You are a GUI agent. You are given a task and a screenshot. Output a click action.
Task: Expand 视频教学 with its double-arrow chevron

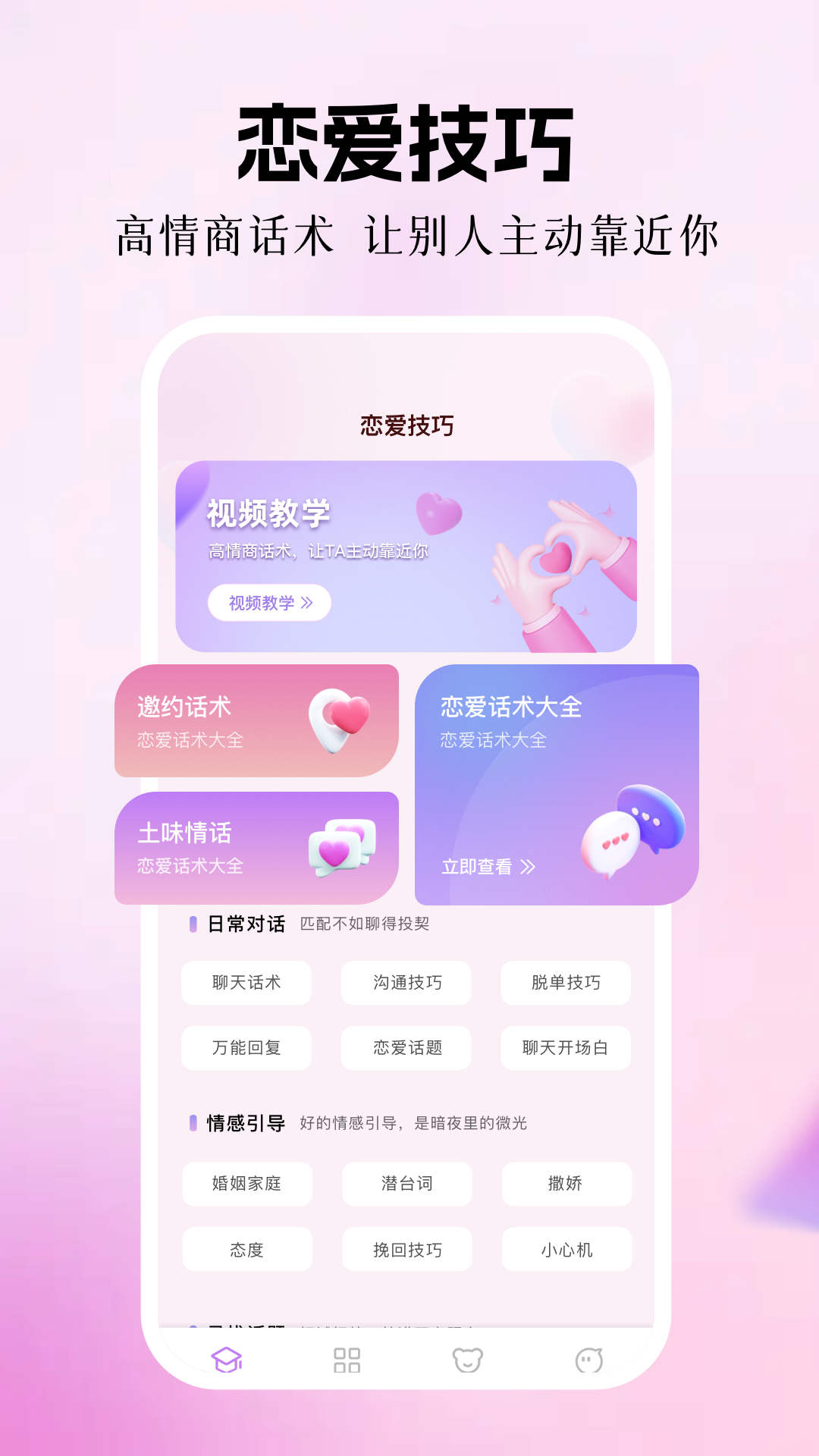pos(308,603)
